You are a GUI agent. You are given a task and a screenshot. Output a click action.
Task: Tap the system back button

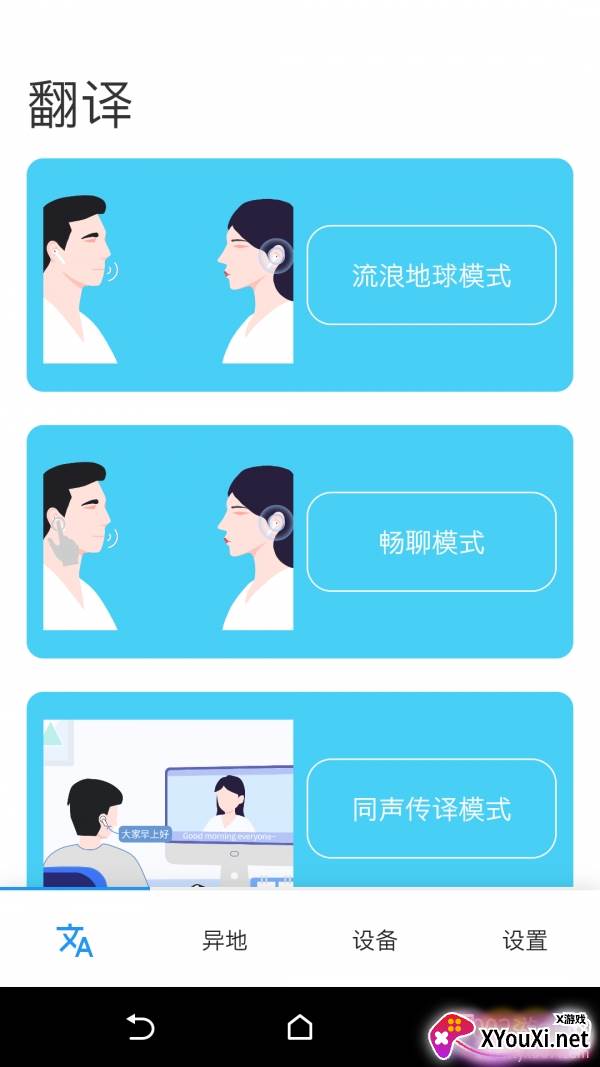pyautogui.click(x=140, y=1027)
